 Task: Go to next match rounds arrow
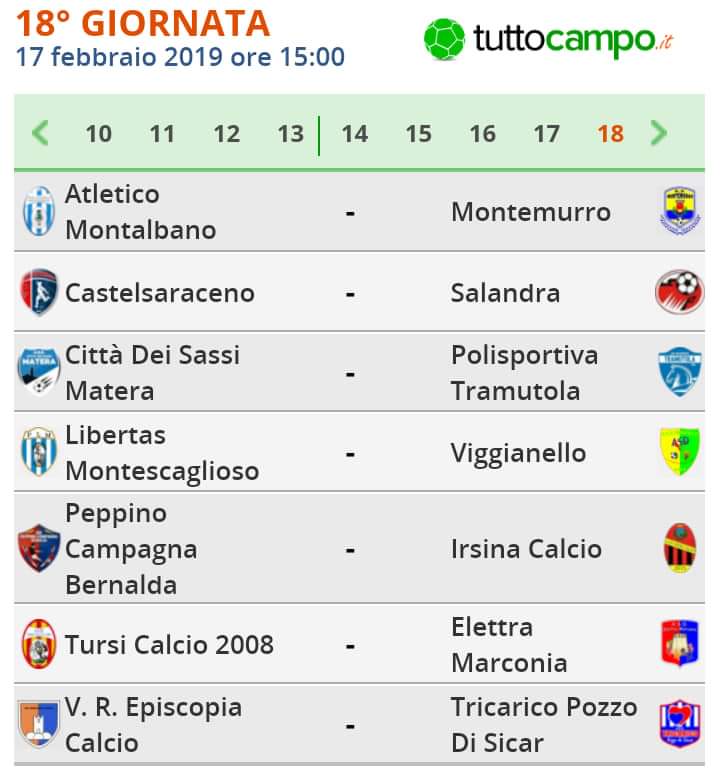(658, 133)
